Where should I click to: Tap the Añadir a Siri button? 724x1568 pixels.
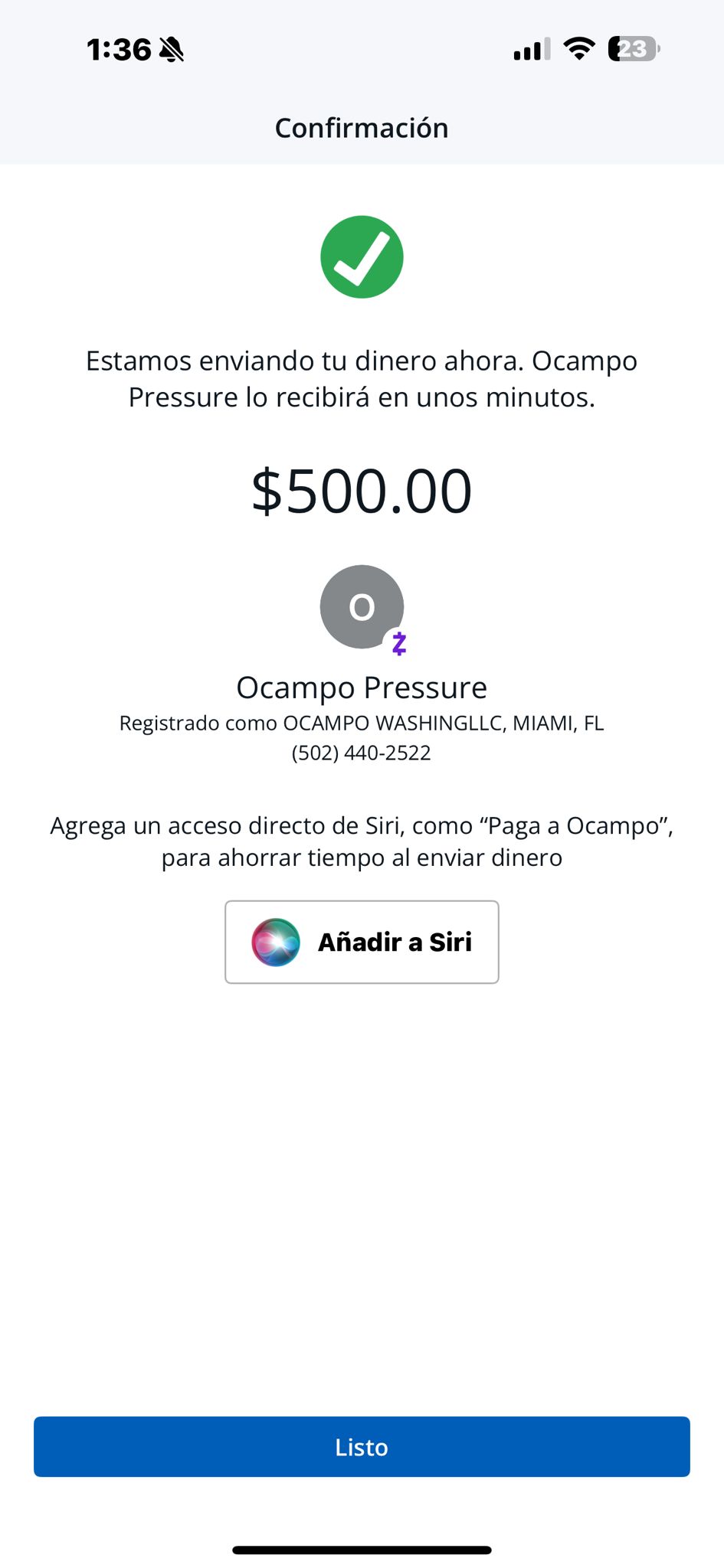click(362, 942)
